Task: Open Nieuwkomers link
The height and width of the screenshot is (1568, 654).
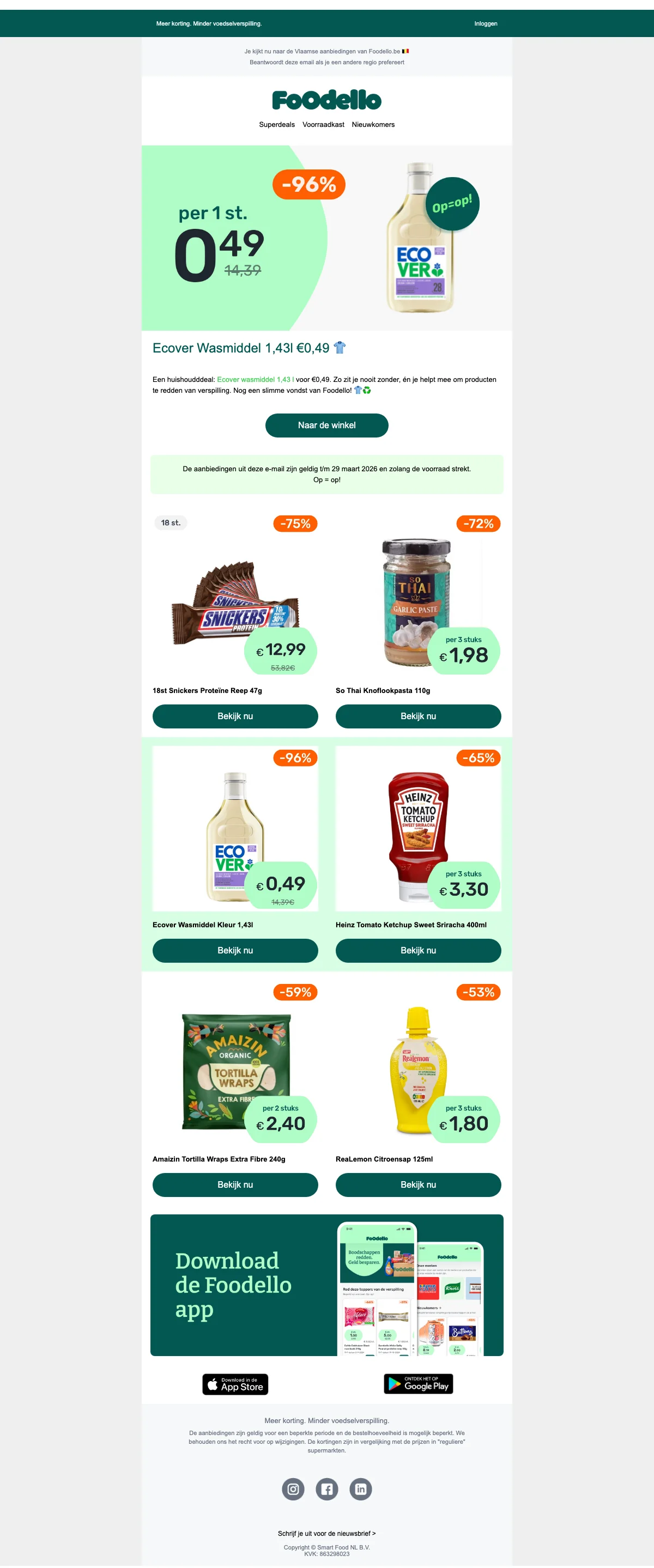Action: click(x=373, y=125)
